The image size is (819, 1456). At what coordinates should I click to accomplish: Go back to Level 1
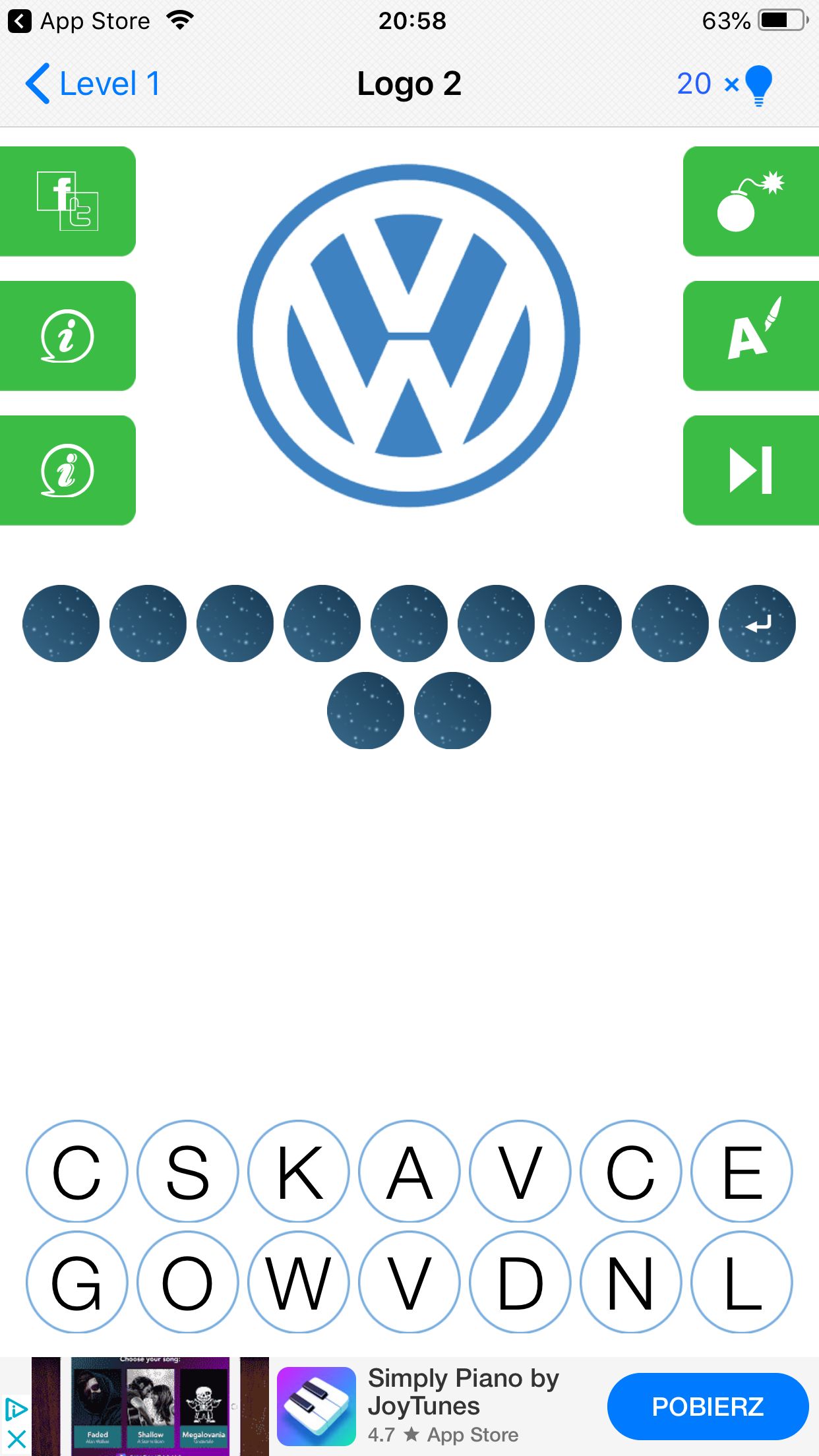click(x=93, y=84)
